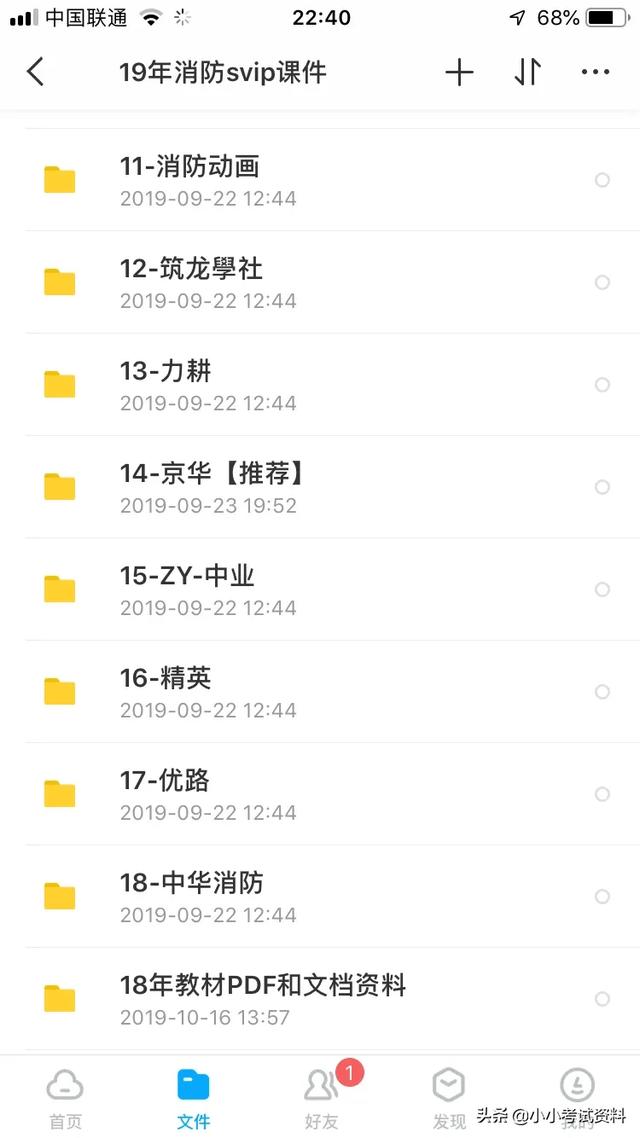Open the 18年教材PDF和文档资料 folder
The image size is (640, 1138).
click(262, 999)
